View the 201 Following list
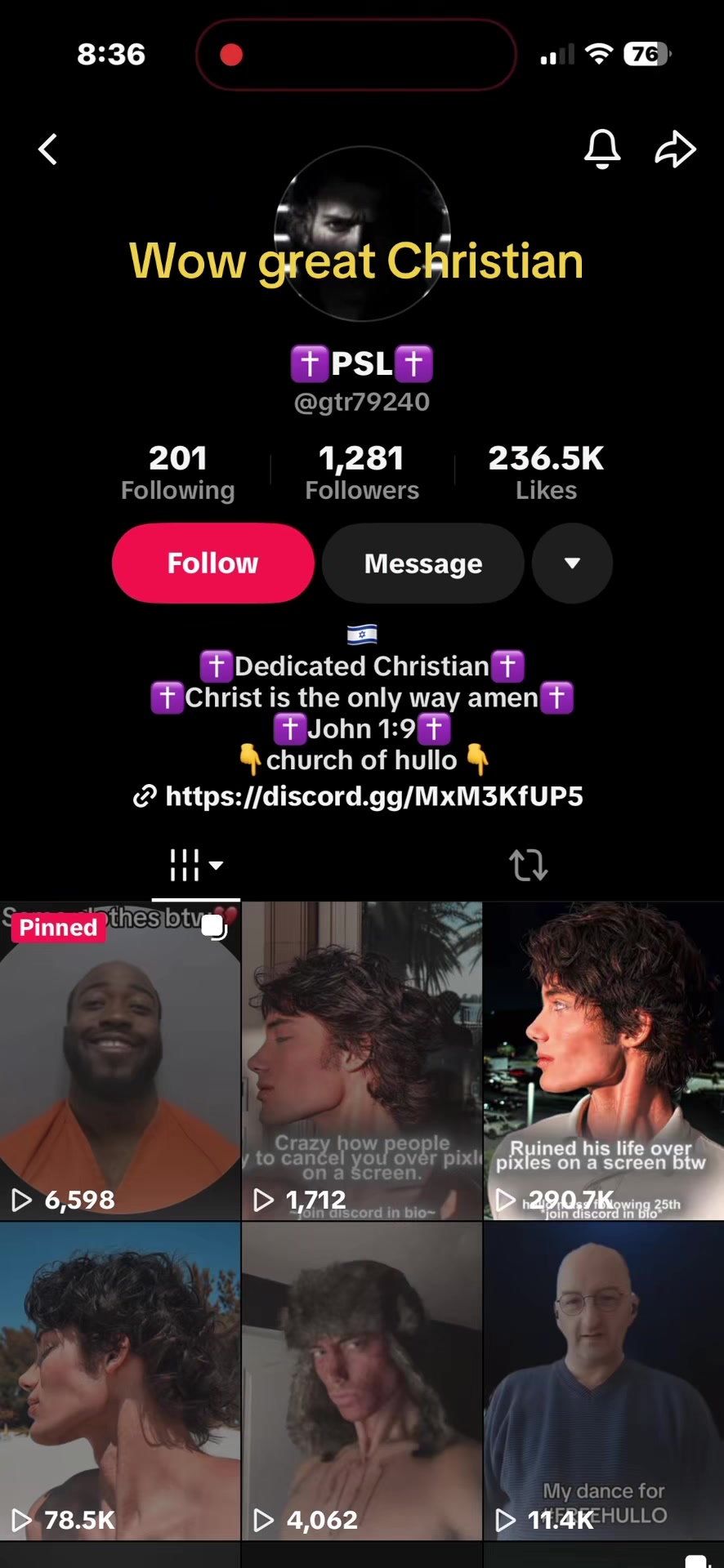The image size is (724, 1568). pyautogui.click(x=178, y=472)
